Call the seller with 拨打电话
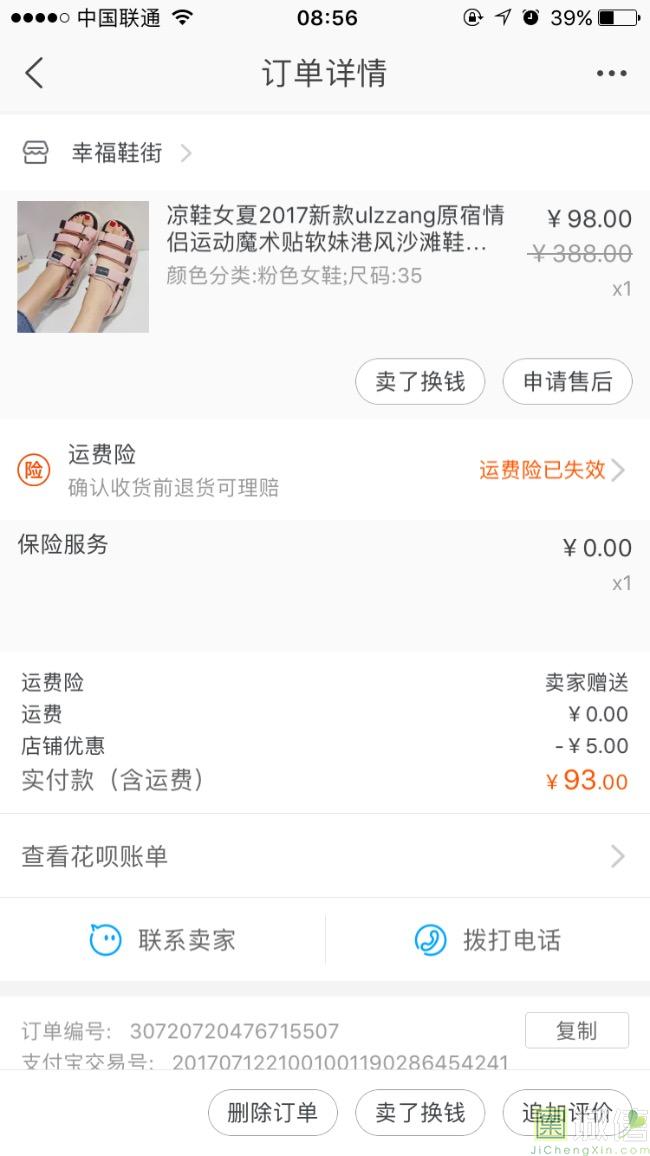The width and height of the screenshot is (650, 1156). [487, 940]
